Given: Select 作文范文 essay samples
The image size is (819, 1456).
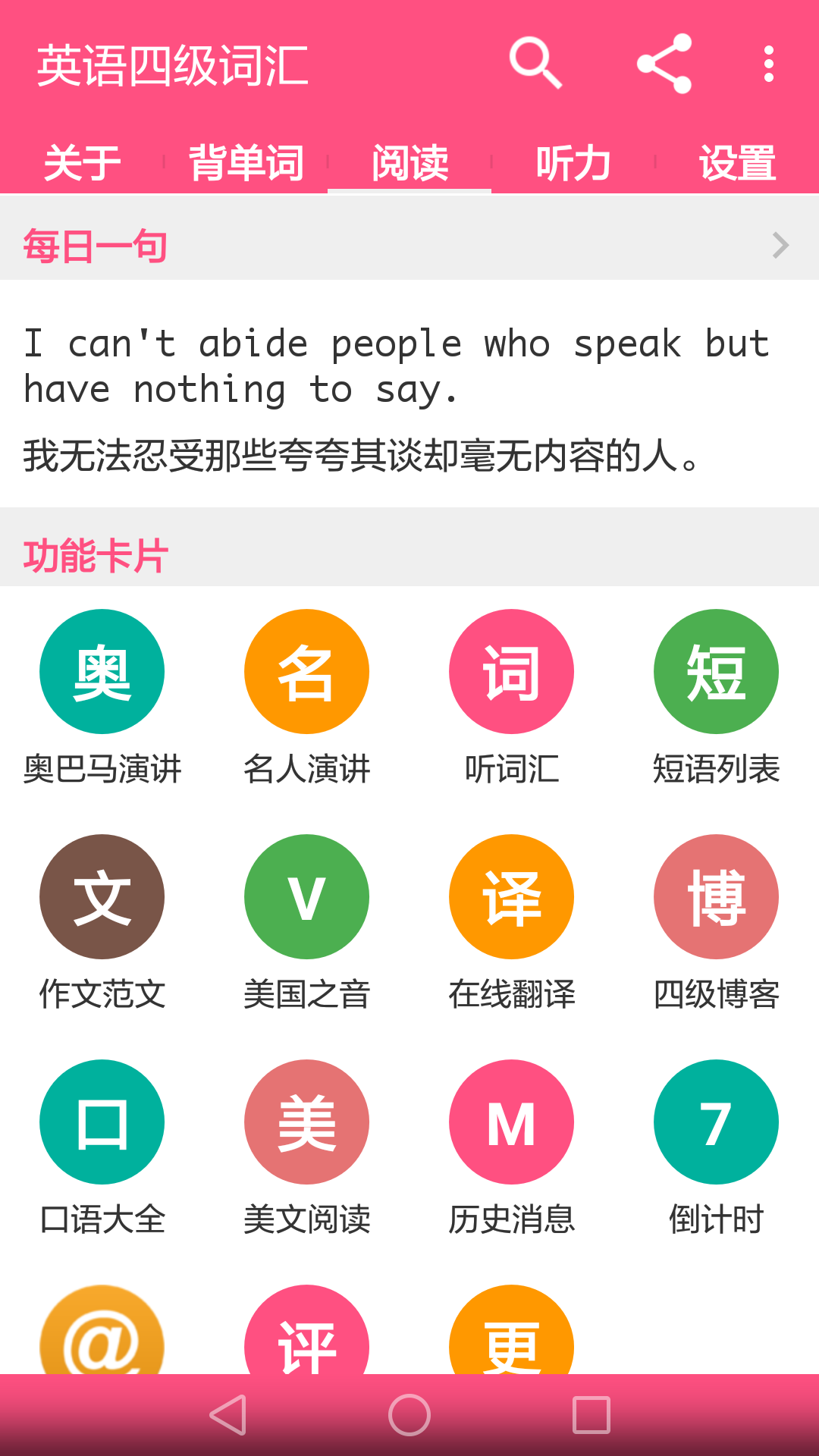Looking at the screenshot, I should coord(102,896).
